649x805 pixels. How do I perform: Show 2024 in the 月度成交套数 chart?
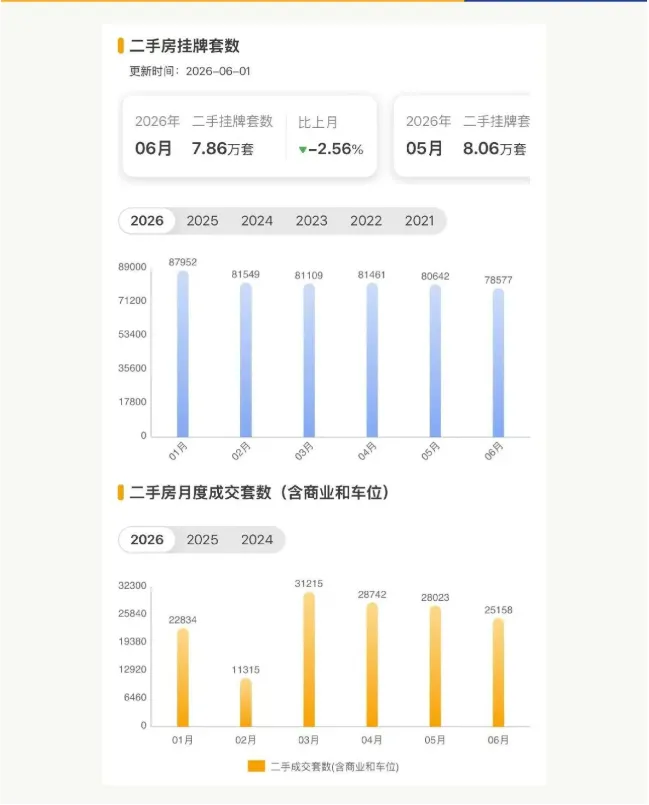tap(257, 540)
